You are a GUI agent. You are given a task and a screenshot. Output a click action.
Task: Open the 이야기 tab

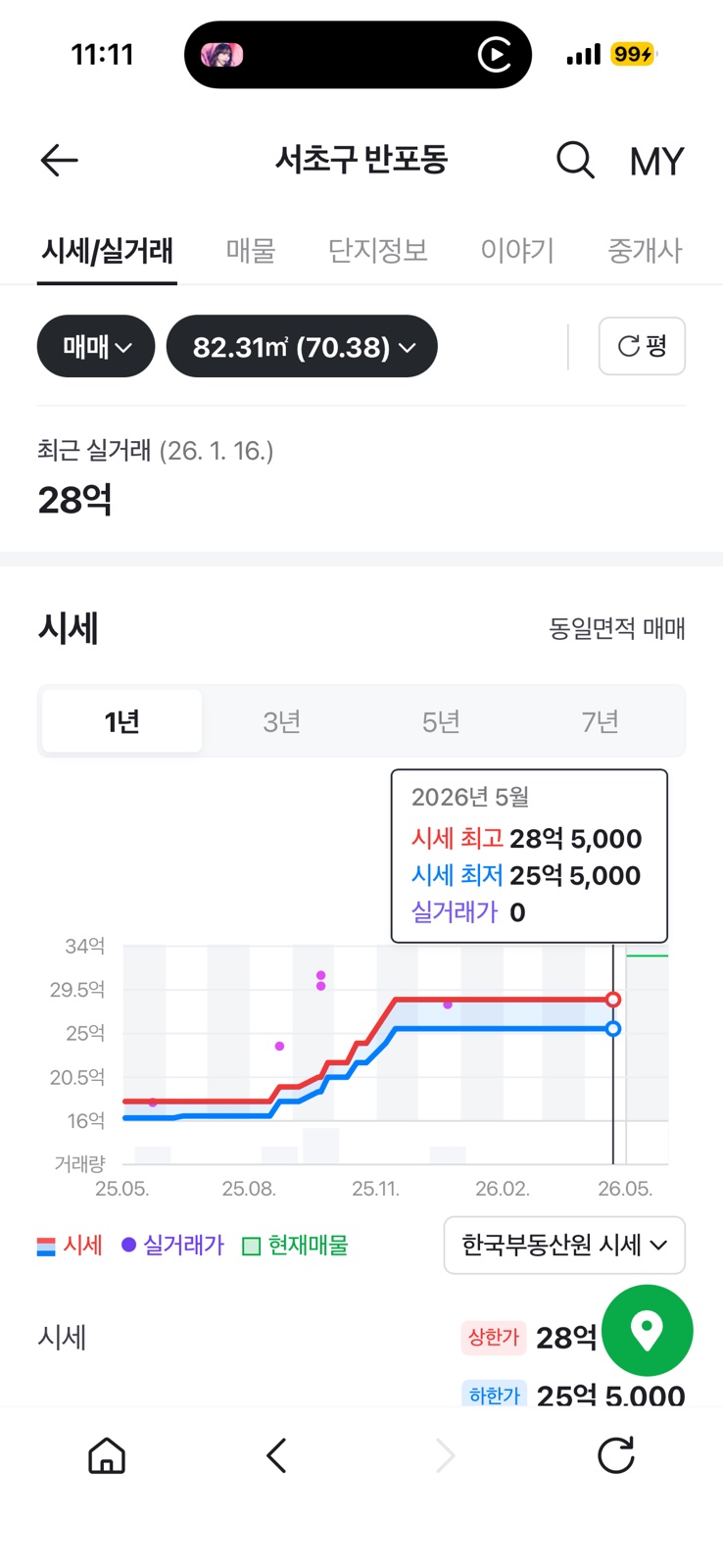(517, 251)
